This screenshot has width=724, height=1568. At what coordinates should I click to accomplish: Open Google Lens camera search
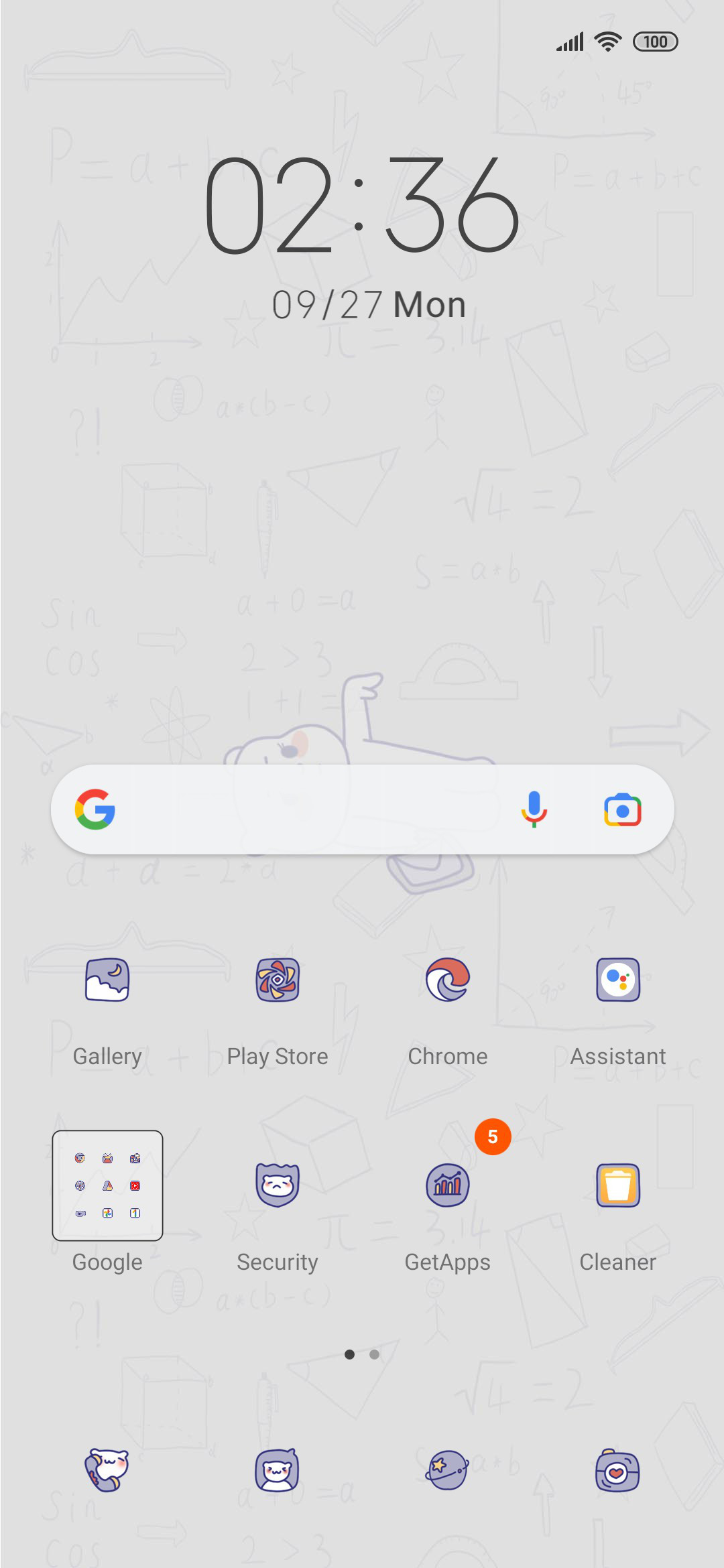pyautogui.click(x=622, y=809)
